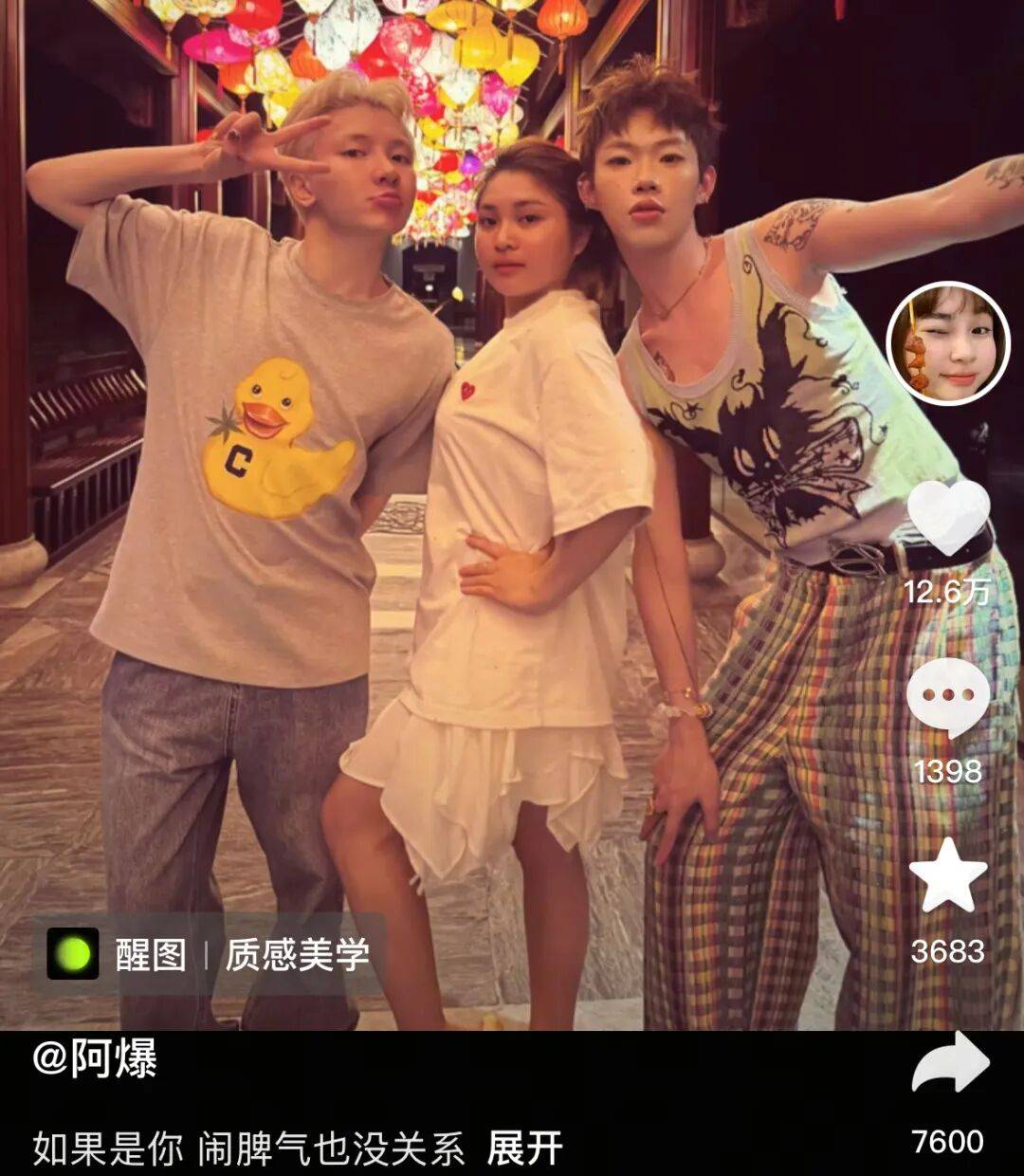The width and height of the screenshot is (1024, 1176).
Task: Open the 醒图 质感美学 template tag
Action: click(x=209, y=954)
